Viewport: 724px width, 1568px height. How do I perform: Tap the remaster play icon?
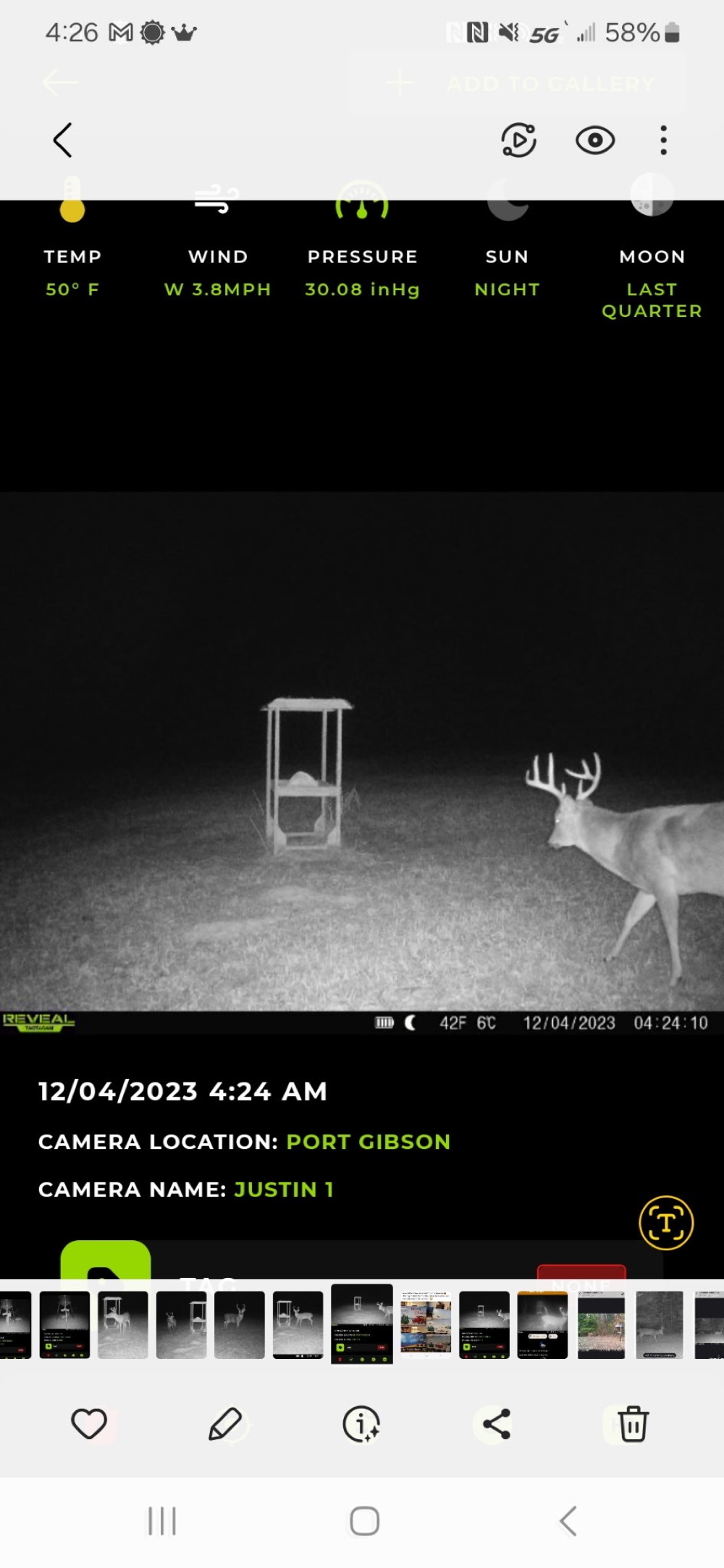[x=519, y=140]
